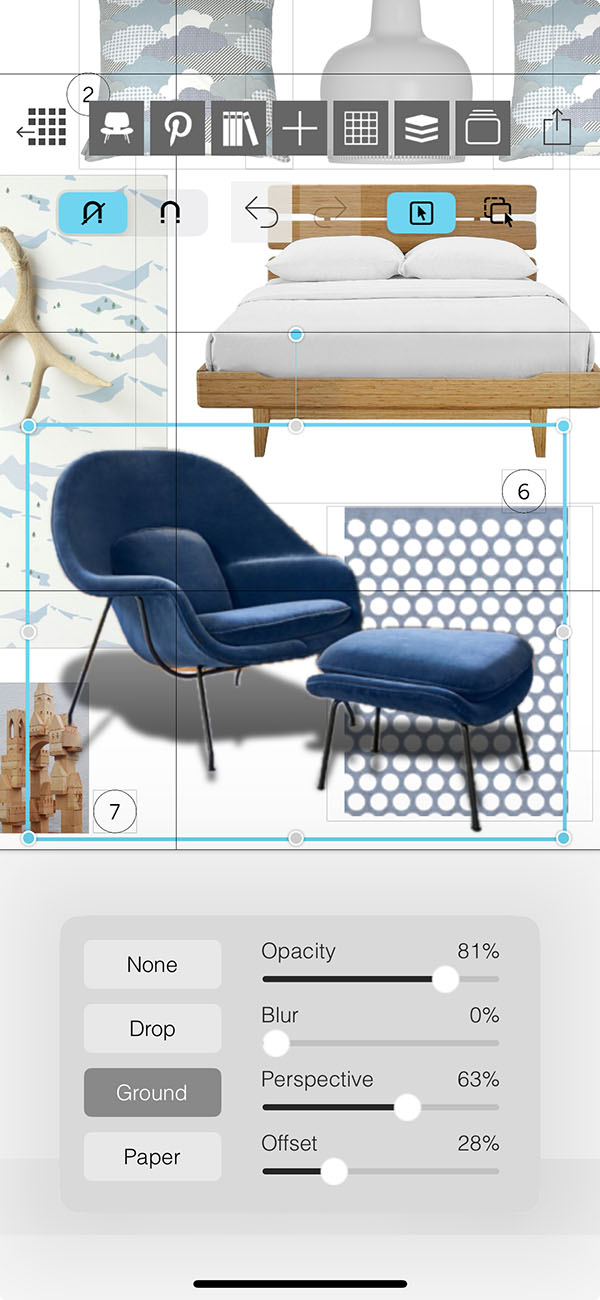This screenshot has height=1300, width=600.
Task: Share the board
Action: 556,128
